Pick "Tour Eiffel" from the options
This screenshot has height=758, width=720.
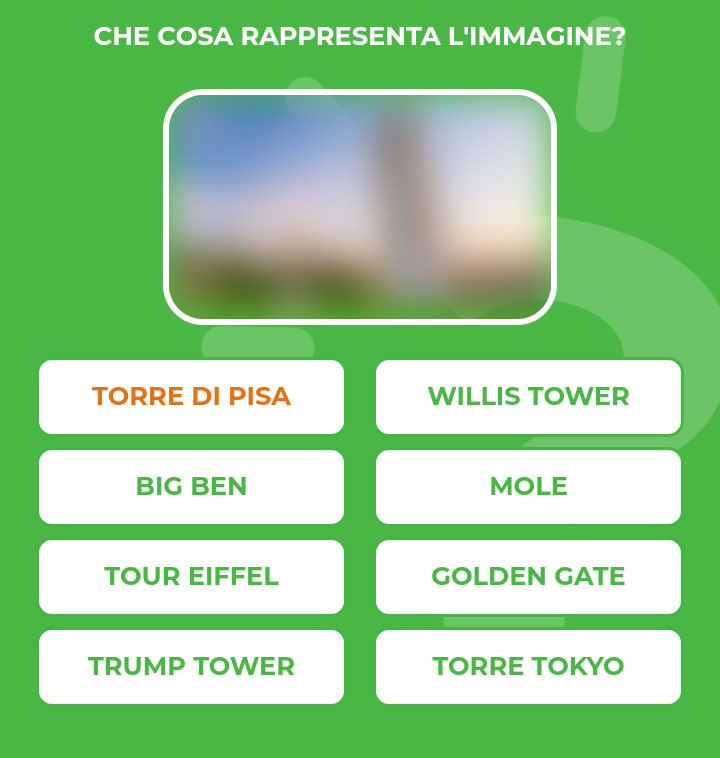coord(191,577)
